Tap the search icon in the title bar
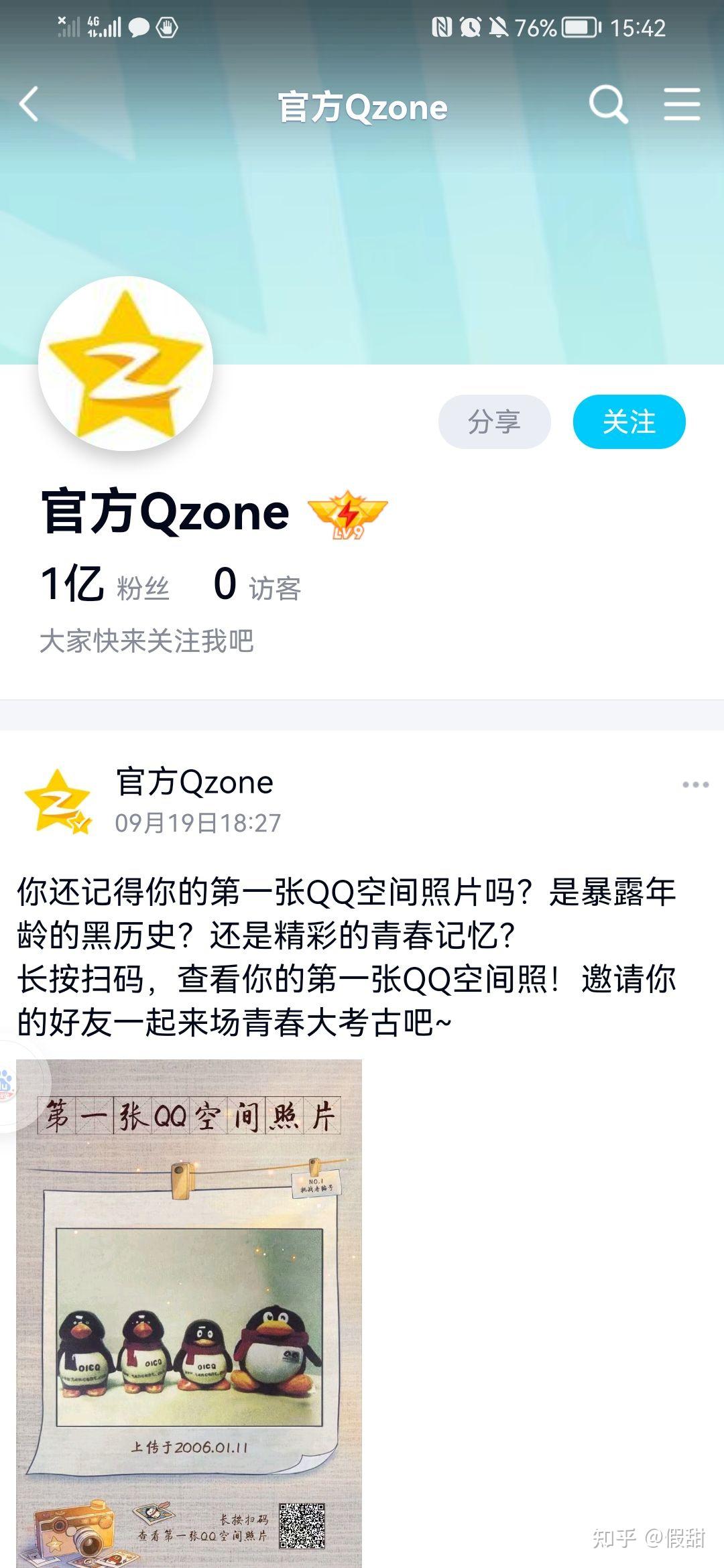This screenshot has width=724, height=1568. tap(607, 104)
